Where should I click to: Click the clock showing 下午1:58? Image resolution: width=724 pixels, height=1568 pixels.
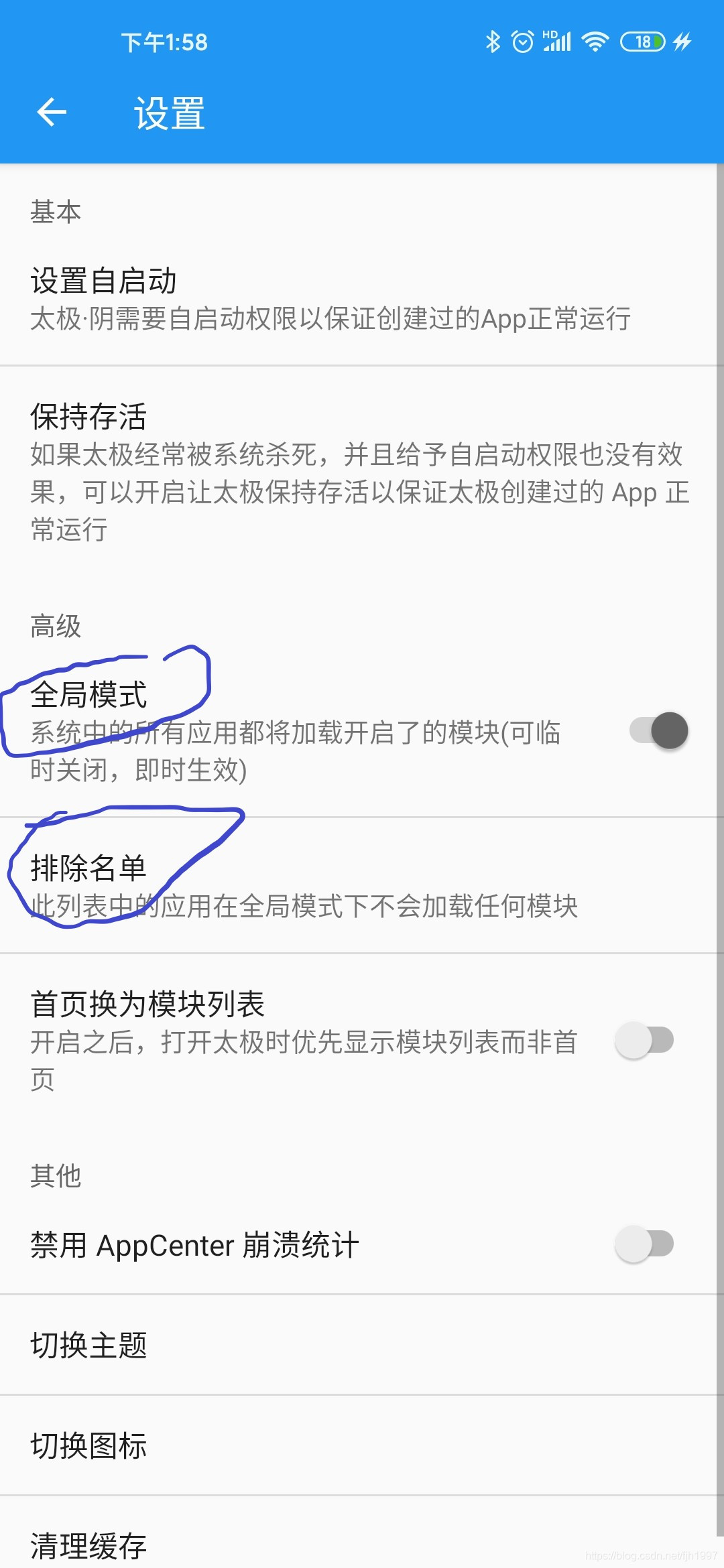(163, 43)
